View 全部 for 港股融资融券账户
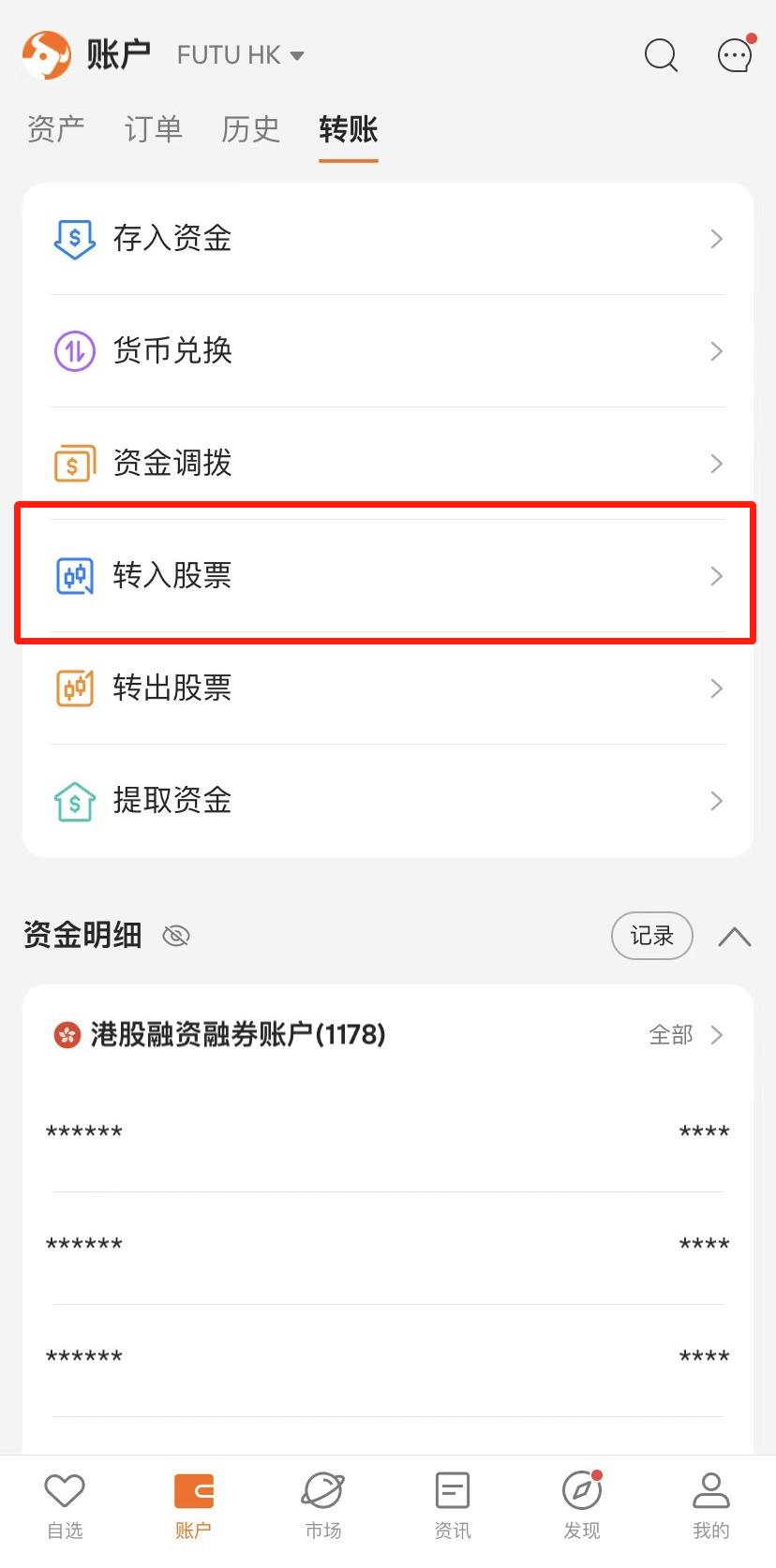The width and height of the screenshot is (776, 1568). [x=685, y=1035]
